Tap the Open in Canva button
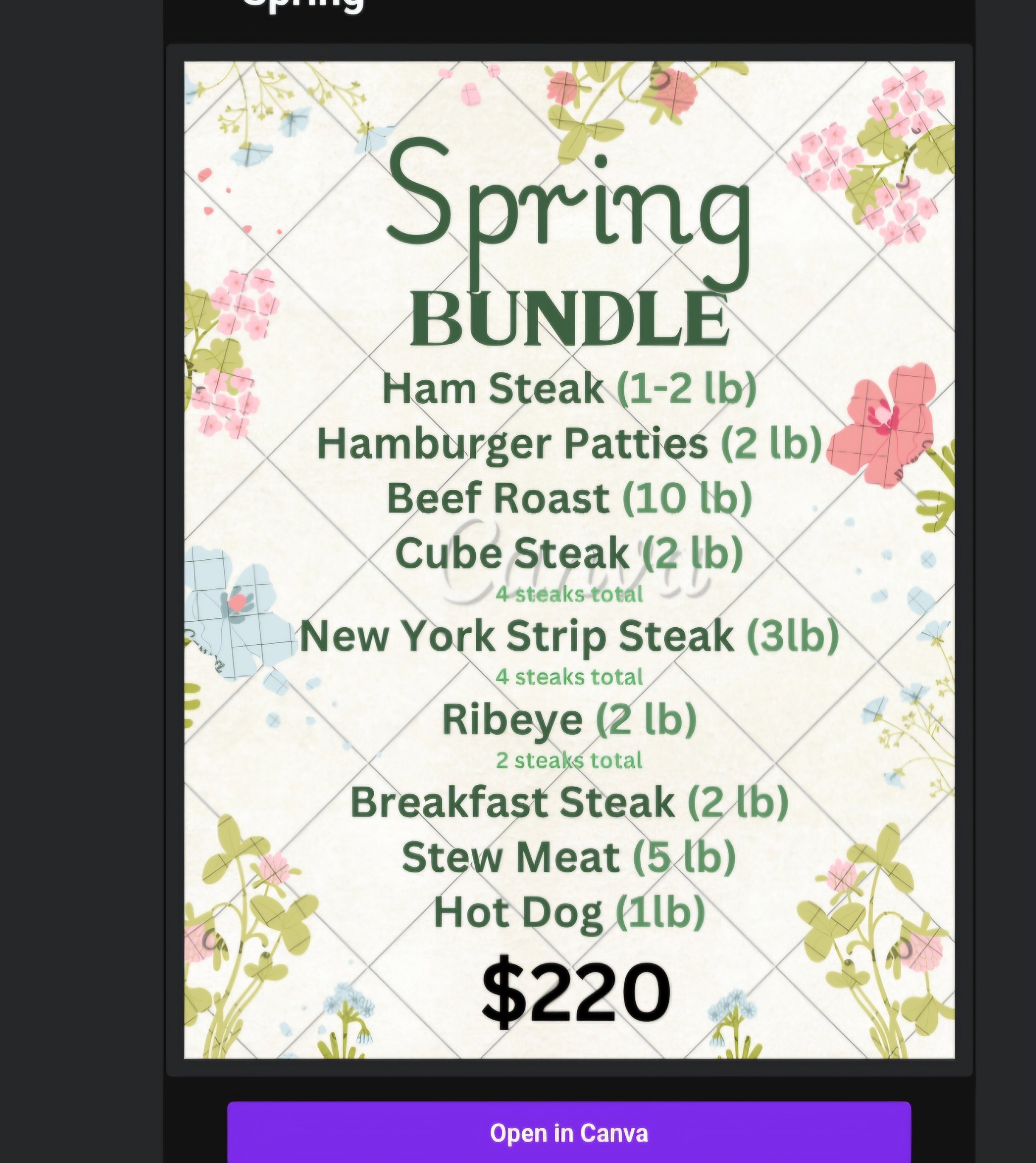 [x=569, y=1132]
